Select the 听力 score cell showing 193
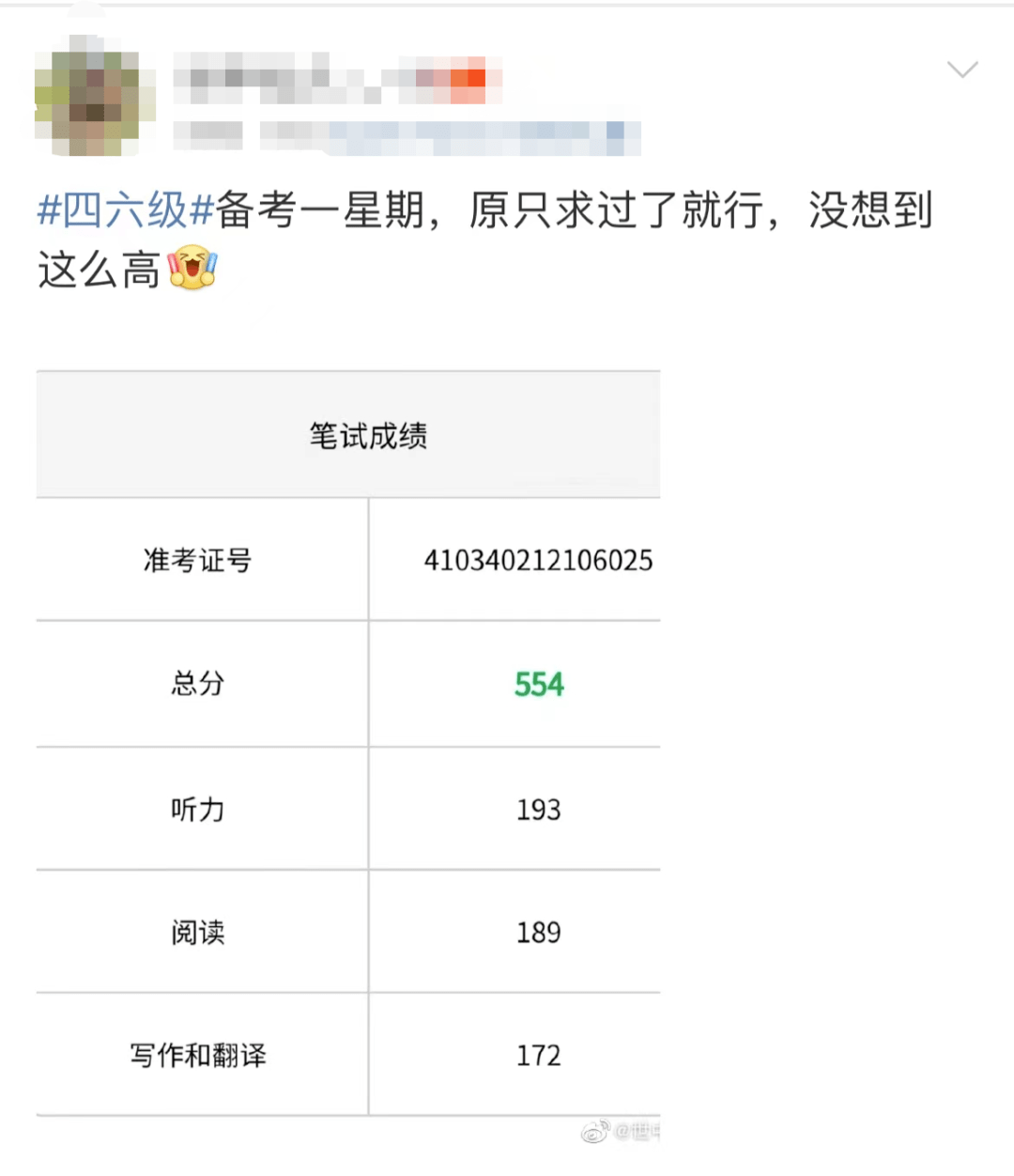 click(537, 809)
